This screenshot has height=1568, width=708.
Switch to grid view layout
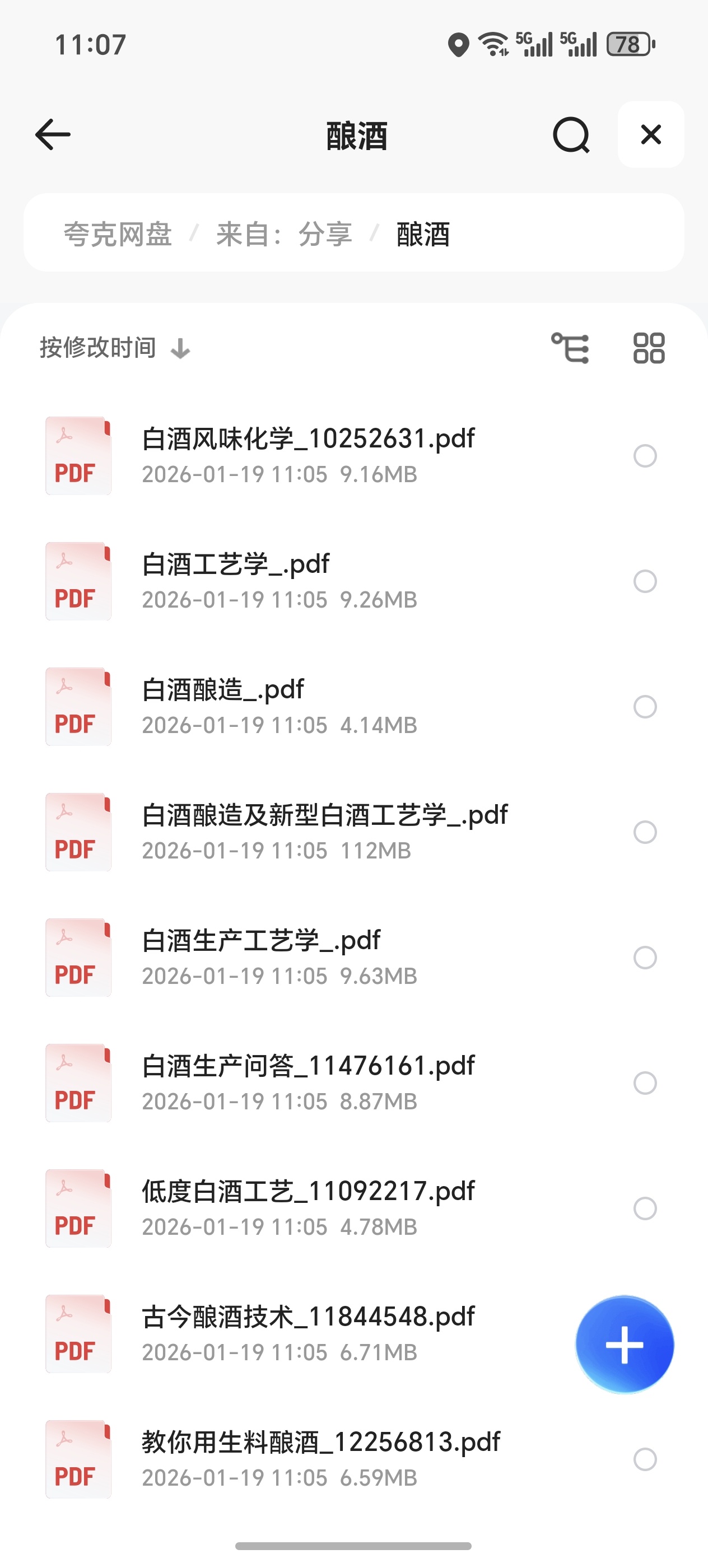pyautogui.click(x=649, y=348)
